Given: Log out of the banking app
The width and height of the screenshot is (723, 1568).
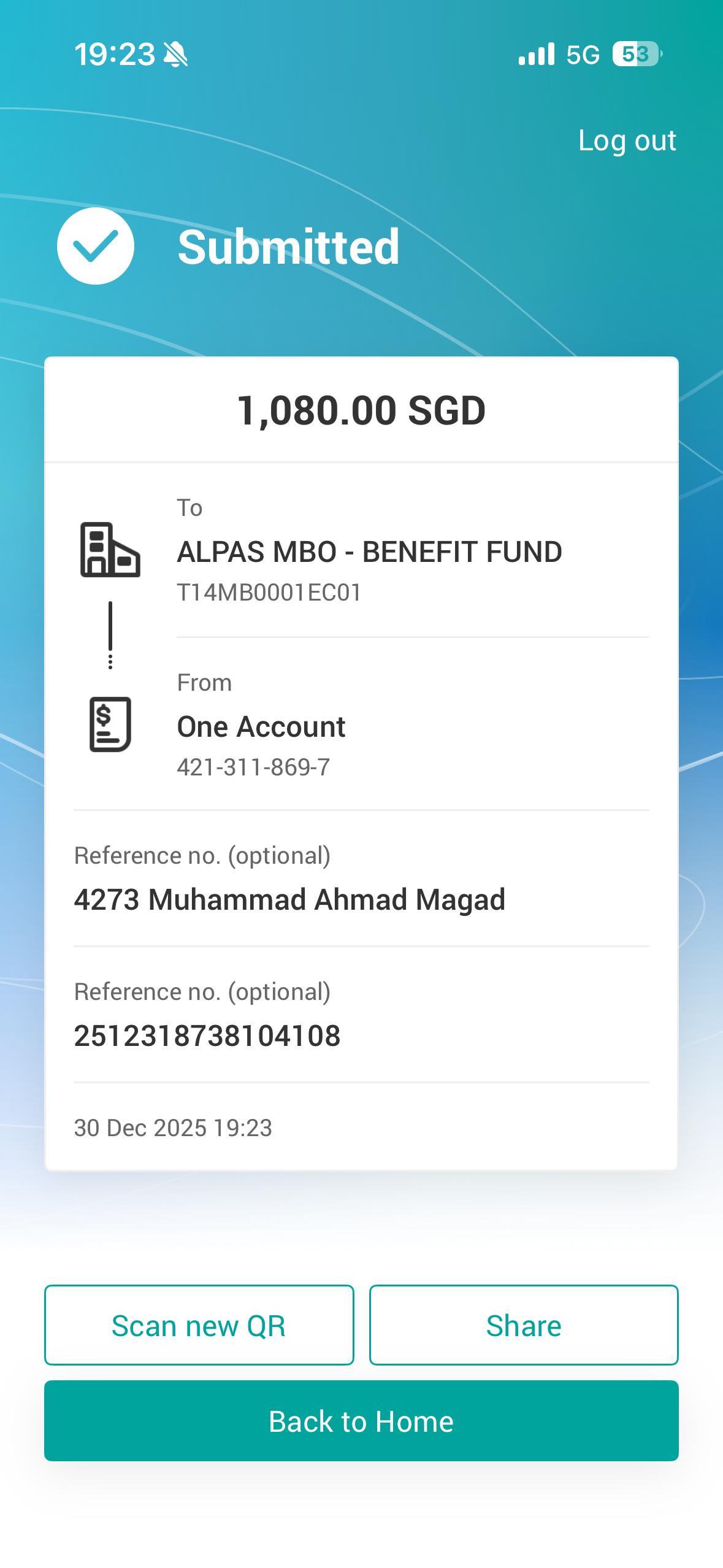Looking at the screenshot, I should coord(627,141).
